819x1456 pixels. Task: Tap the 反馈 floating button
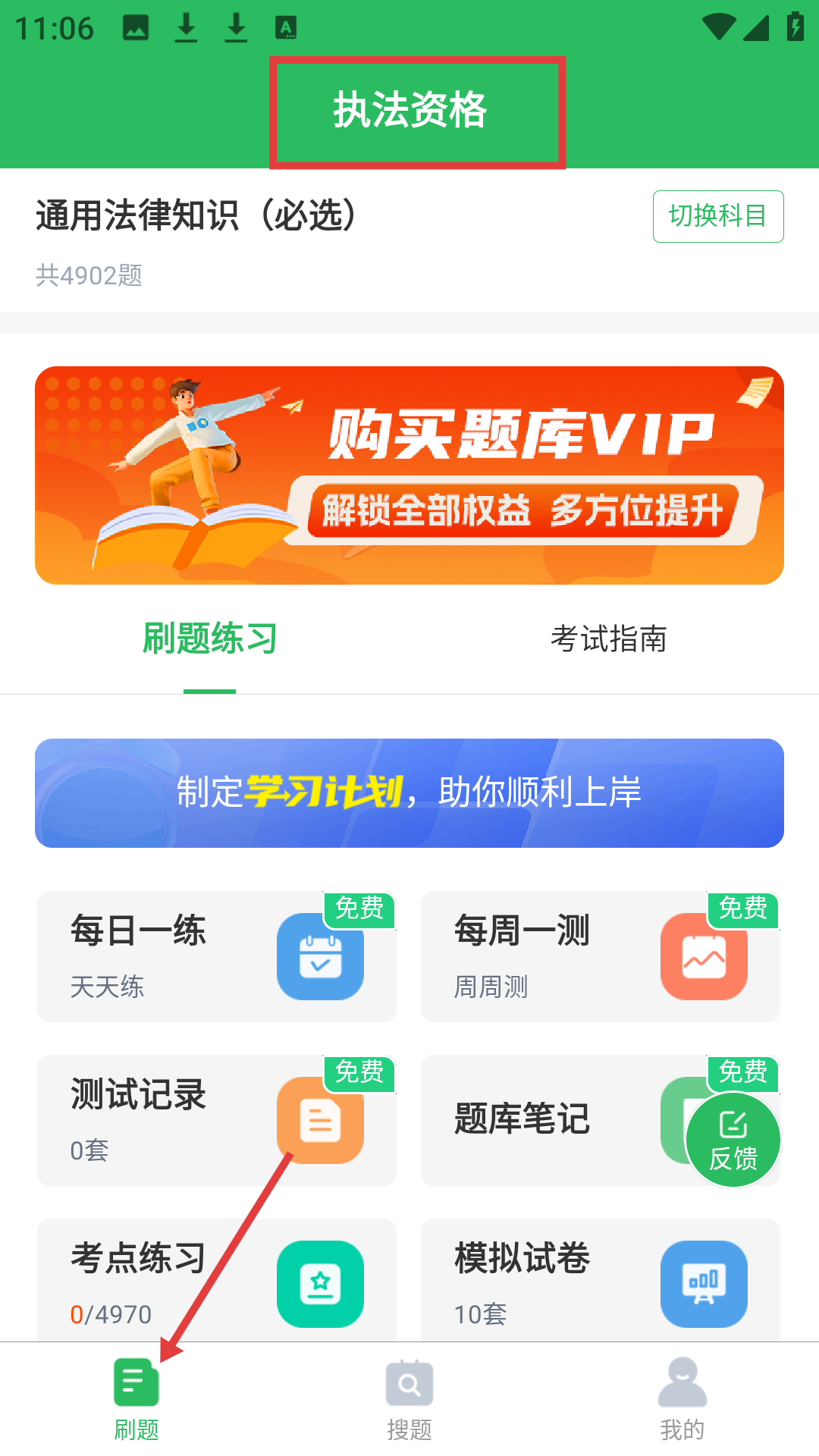click(733, 1140)
